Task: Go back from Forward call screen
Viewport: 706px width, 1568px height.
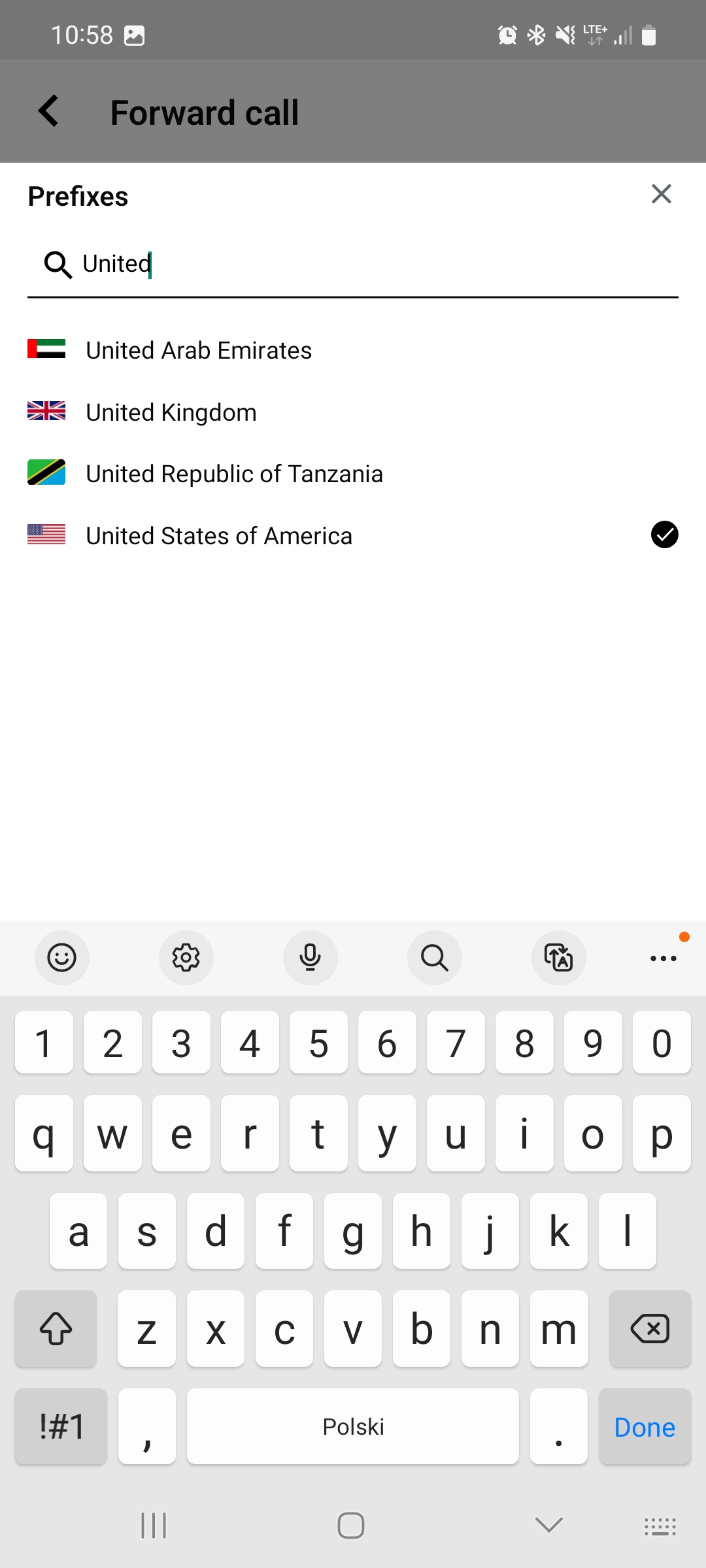Action: 49,112
